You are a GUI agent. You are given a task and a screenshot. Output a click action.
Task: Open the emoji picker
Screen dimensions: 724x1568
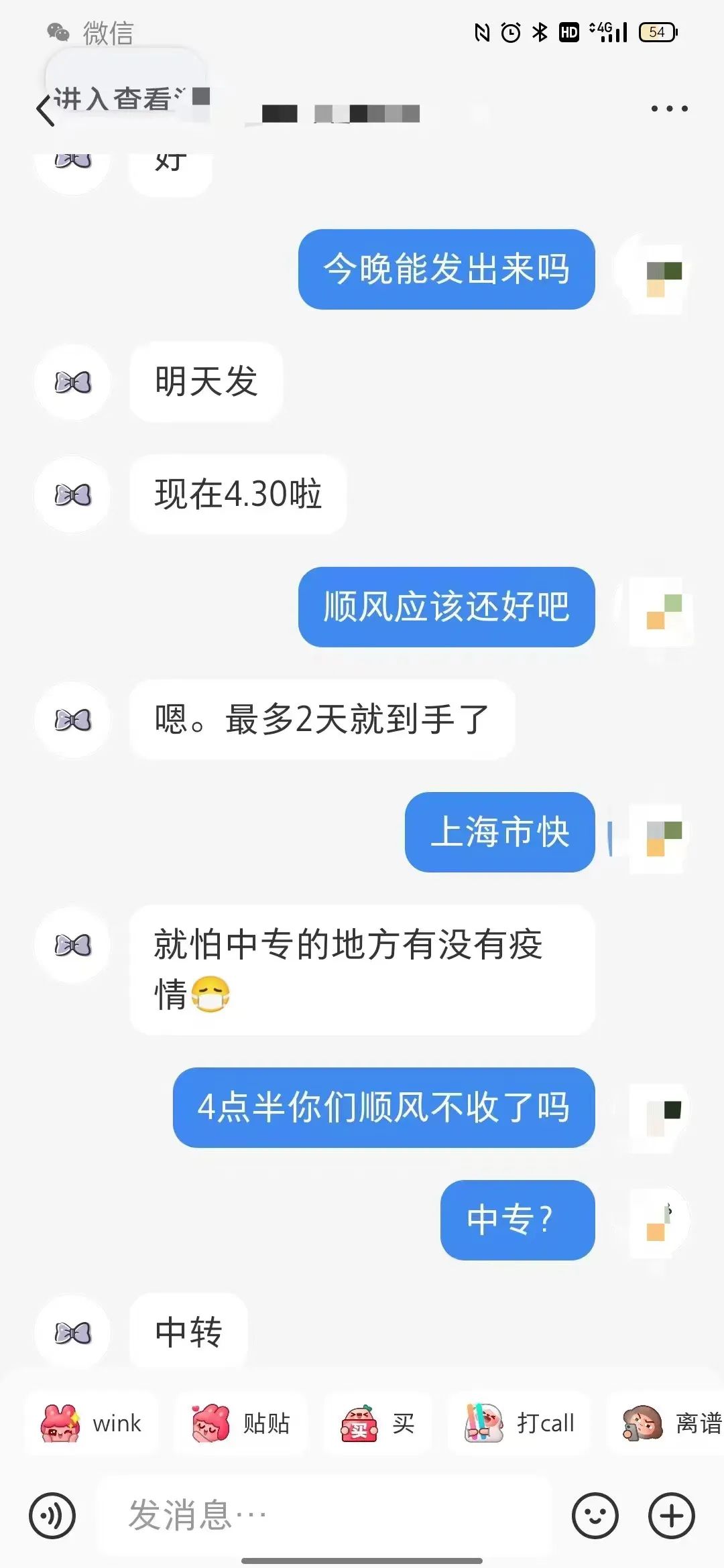click(x=595, y=1515)
